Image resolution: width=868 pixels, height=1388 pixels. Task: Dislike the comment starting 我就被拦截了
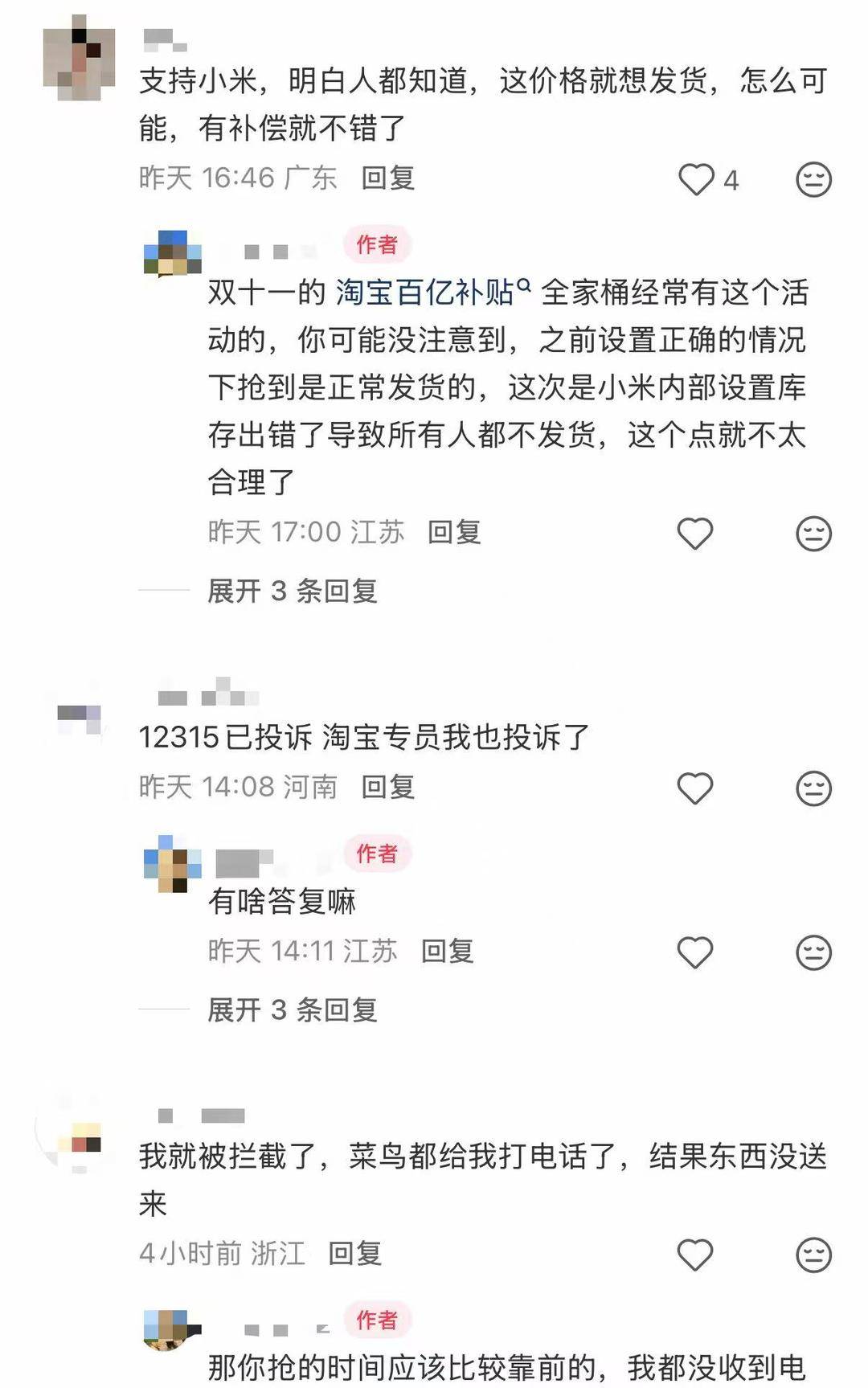(x=813, y=1254)
